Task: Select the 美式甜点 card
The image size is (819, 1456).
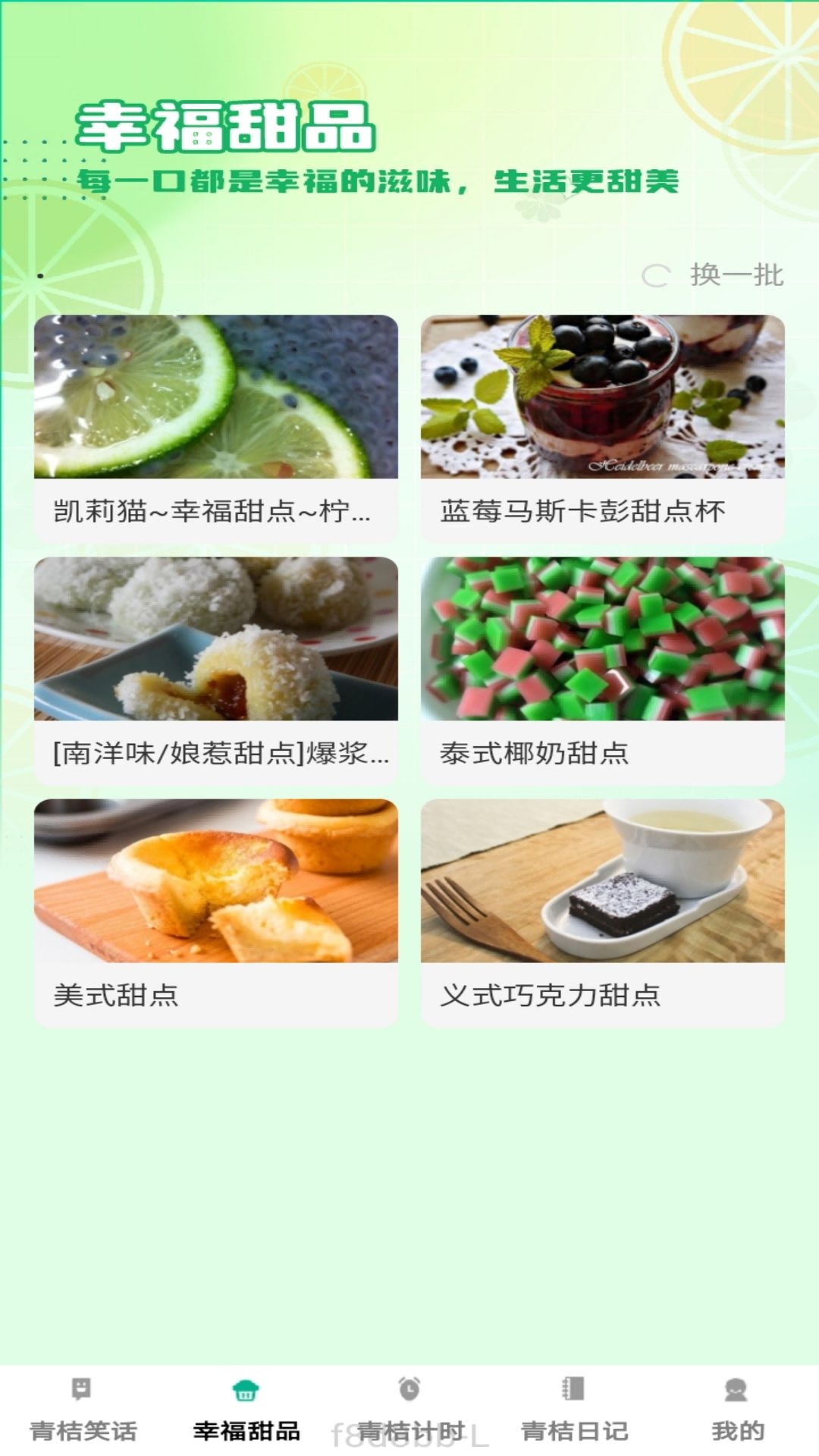Action: [216, 913]
